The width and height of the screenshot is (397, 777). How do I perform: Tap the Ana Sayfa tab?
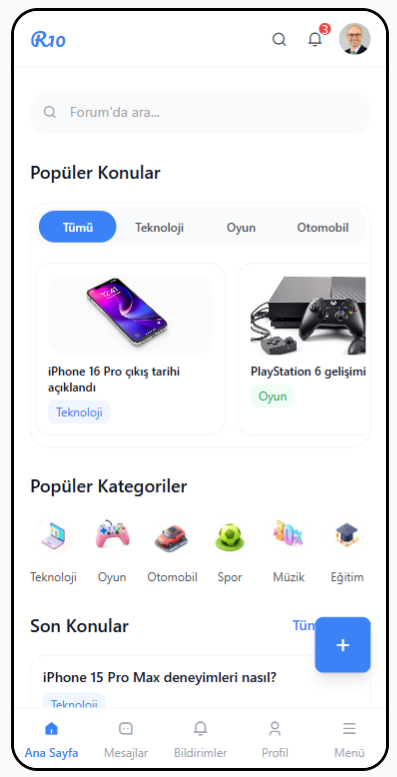point(52,739)
